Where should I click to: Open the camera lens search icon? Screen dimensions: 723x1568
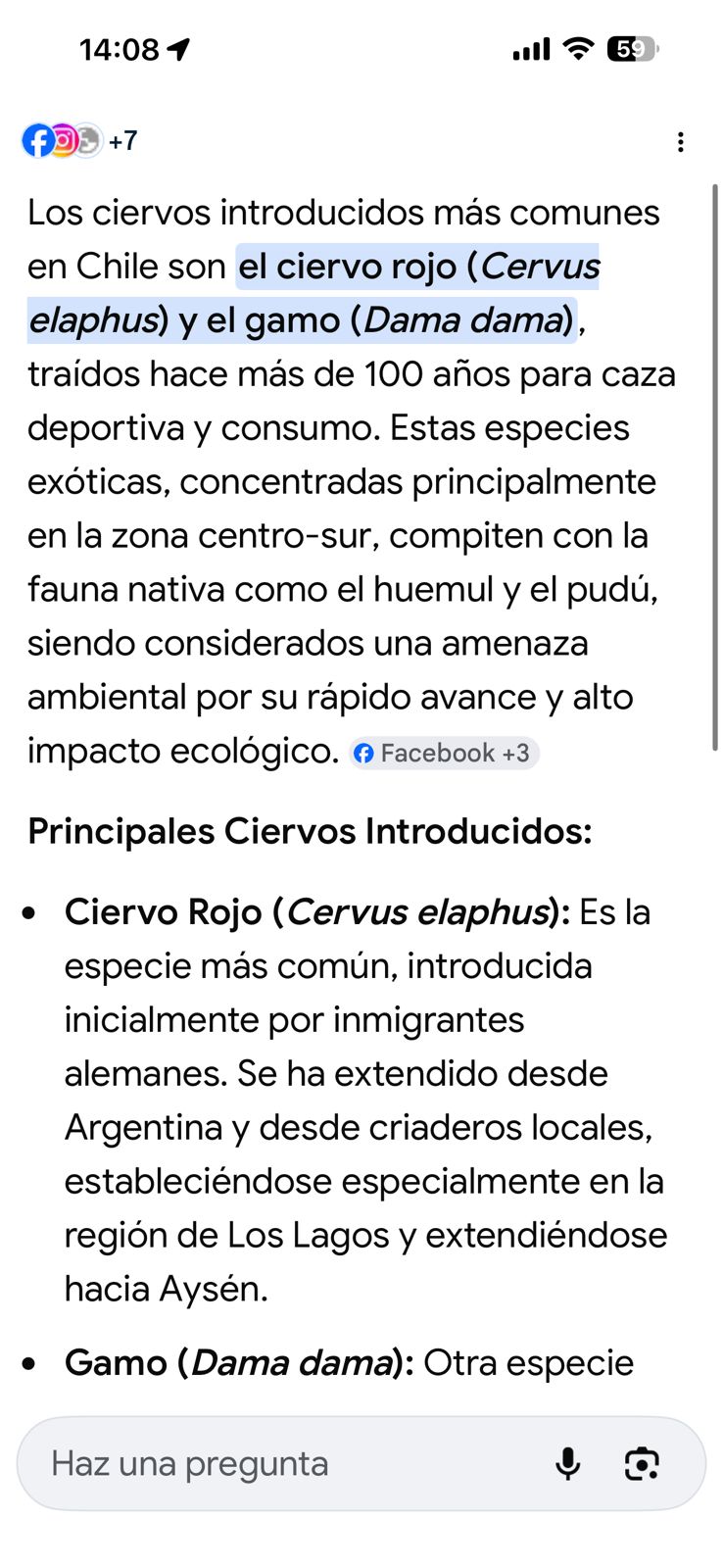642,1463
